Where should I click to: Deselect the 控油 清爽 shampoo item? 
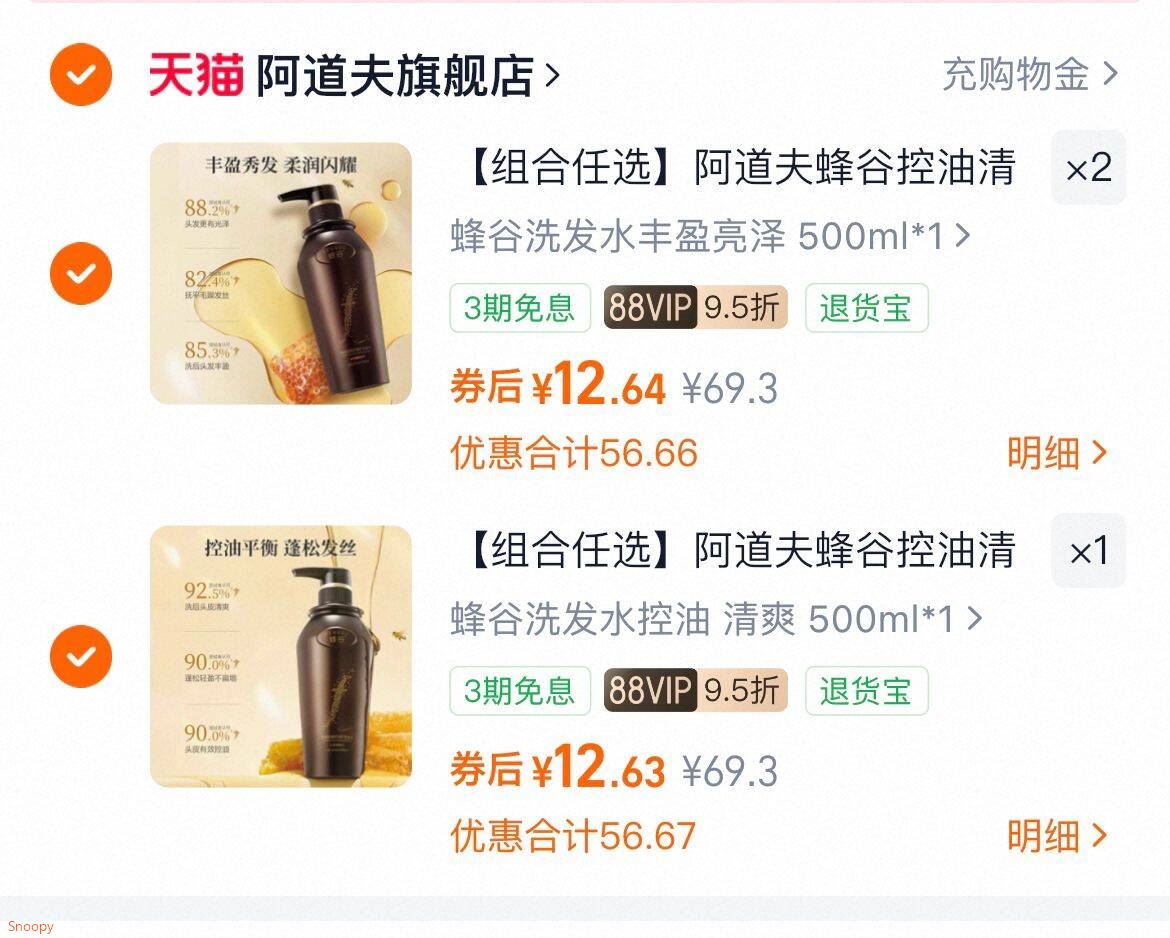pyautogui.click(x=81, y=656)
